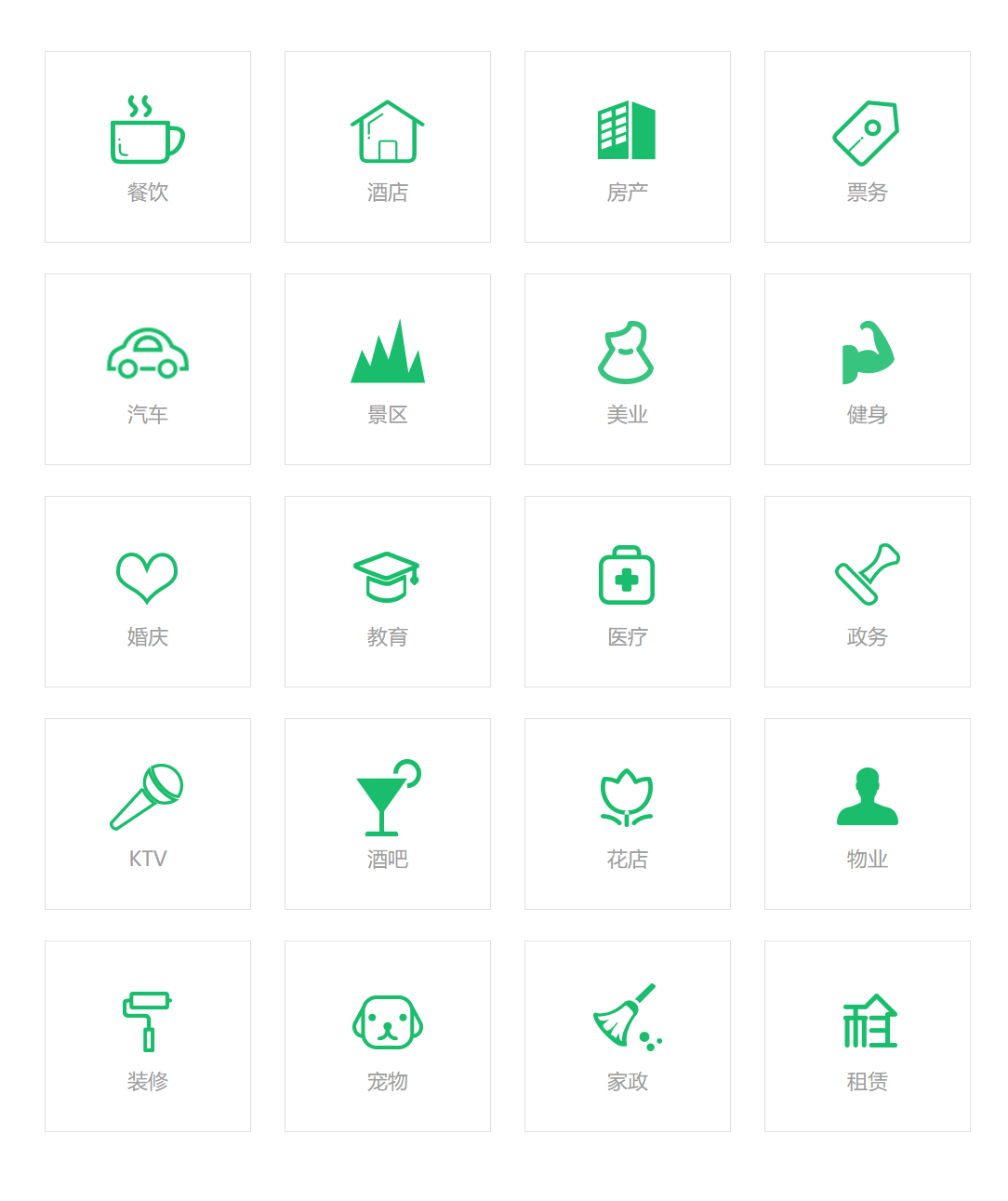Open the 餐饮 category tile
Screen dimensions: 1008x1201
point(148,147)
